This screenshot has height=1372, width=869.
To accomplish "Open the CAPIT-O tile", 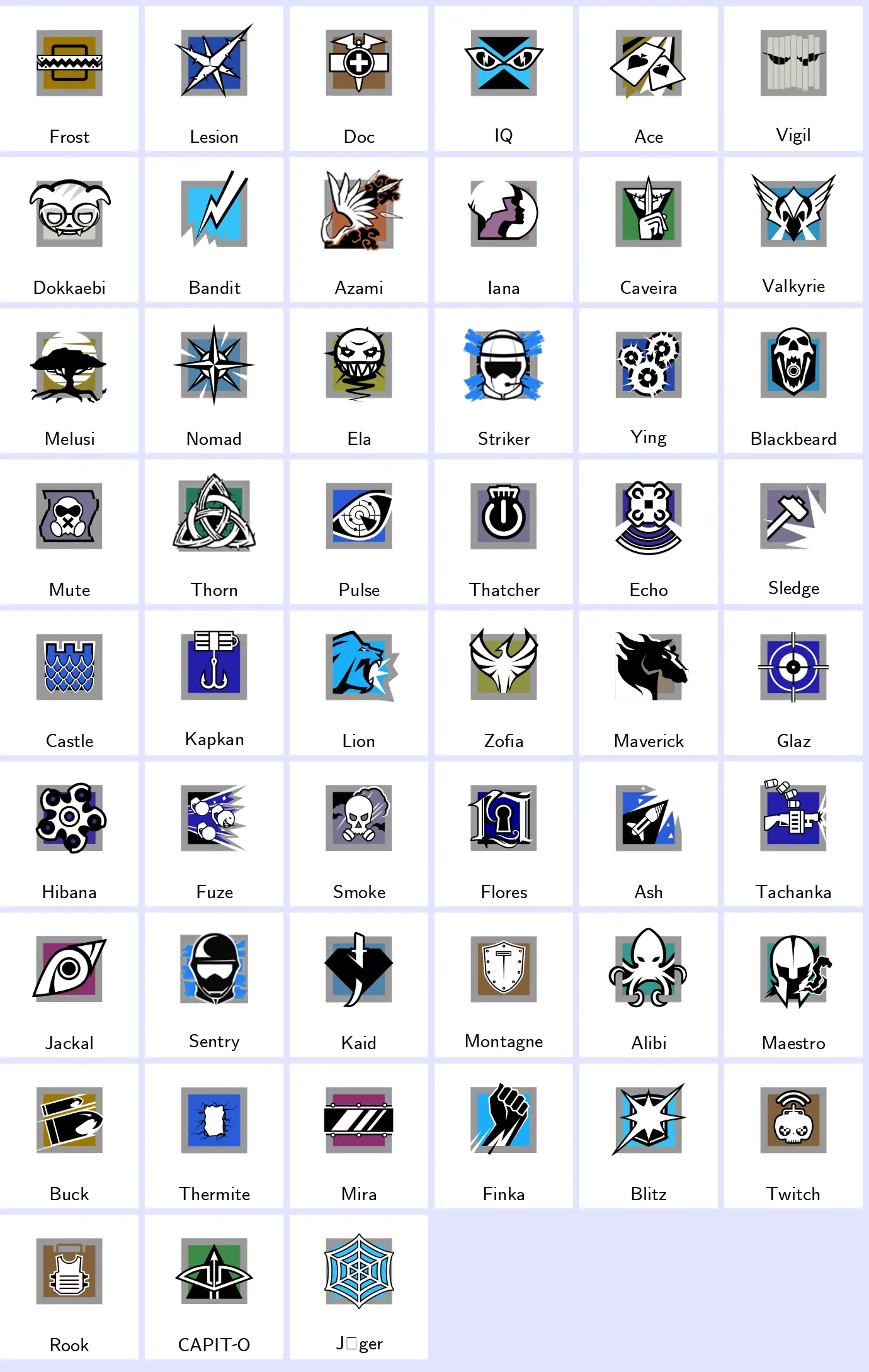I will pyautogui.click(x=214, y=1287).
